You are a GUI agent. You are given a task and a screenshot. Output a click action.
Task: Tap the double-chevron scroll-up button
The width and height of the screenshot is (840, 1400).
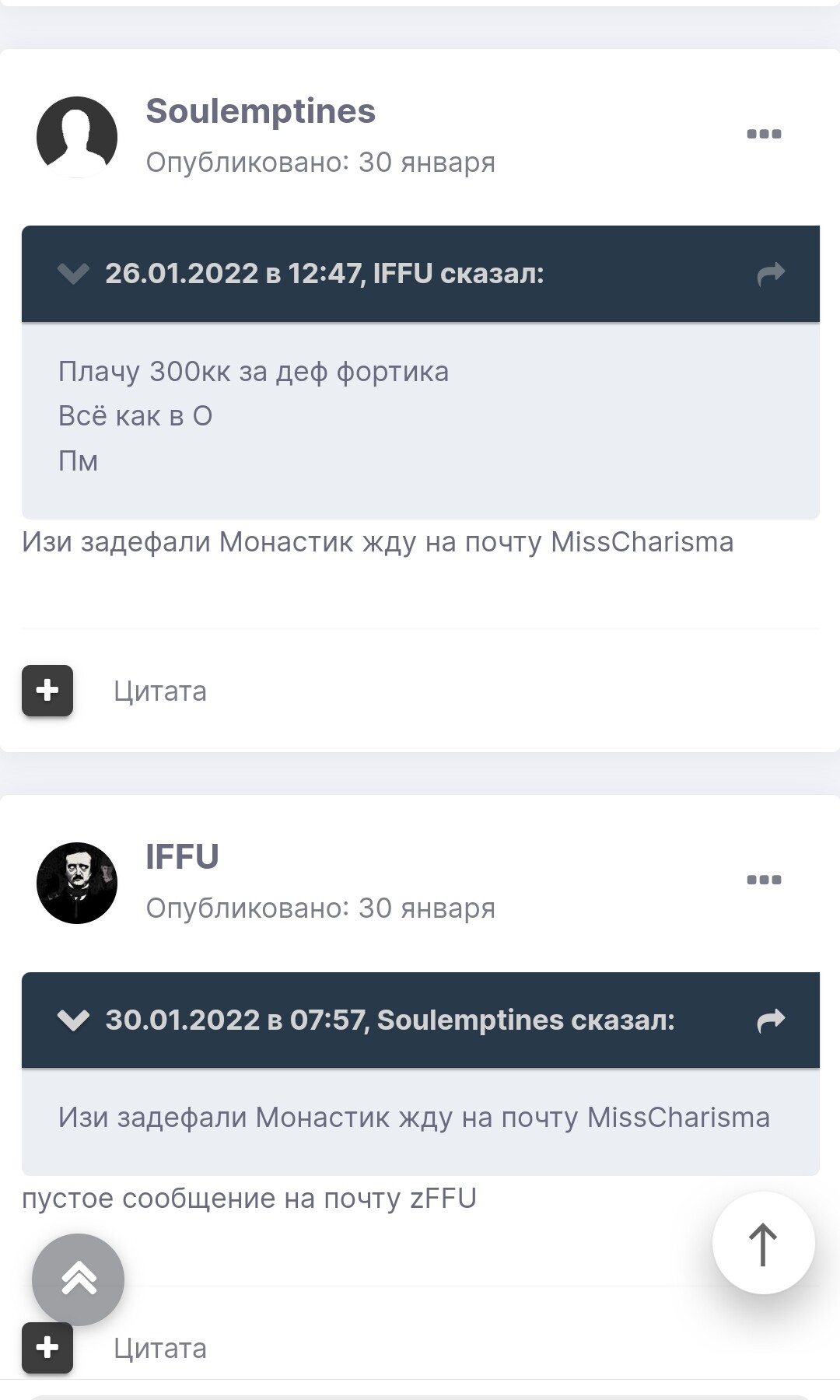[x=78, y=1279]
